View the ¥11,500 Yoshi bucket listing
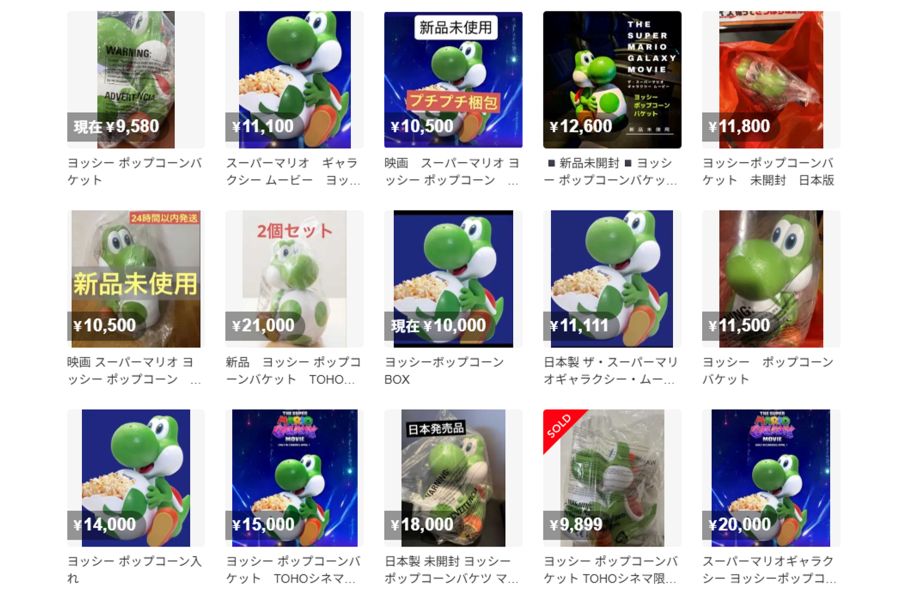This screenshot has width=900, height=600. pos(771,279)
